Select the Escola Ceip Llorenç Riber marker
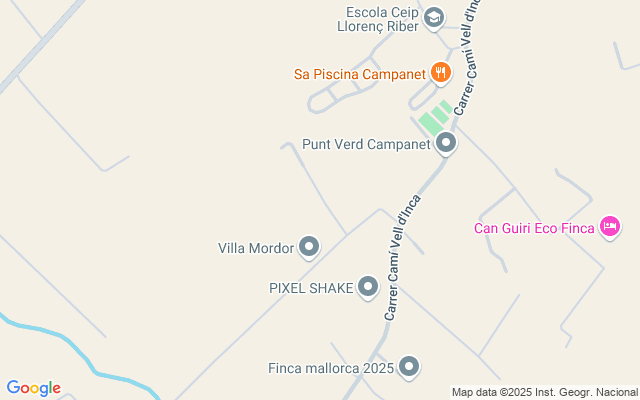The height and width of the screenshot is (400, 640). pos(433,17)
